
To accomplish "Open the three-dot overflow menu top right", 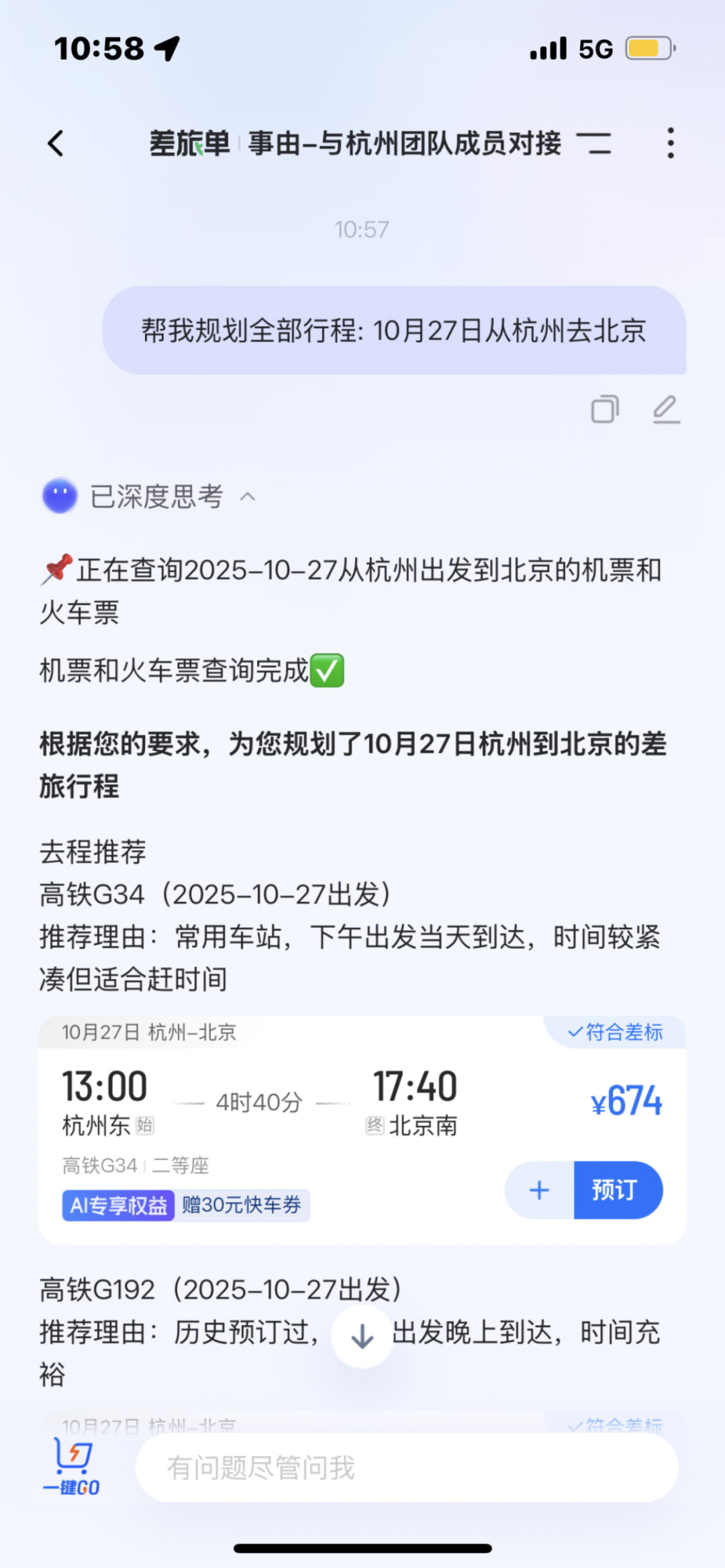I will (x=669, y=143).
